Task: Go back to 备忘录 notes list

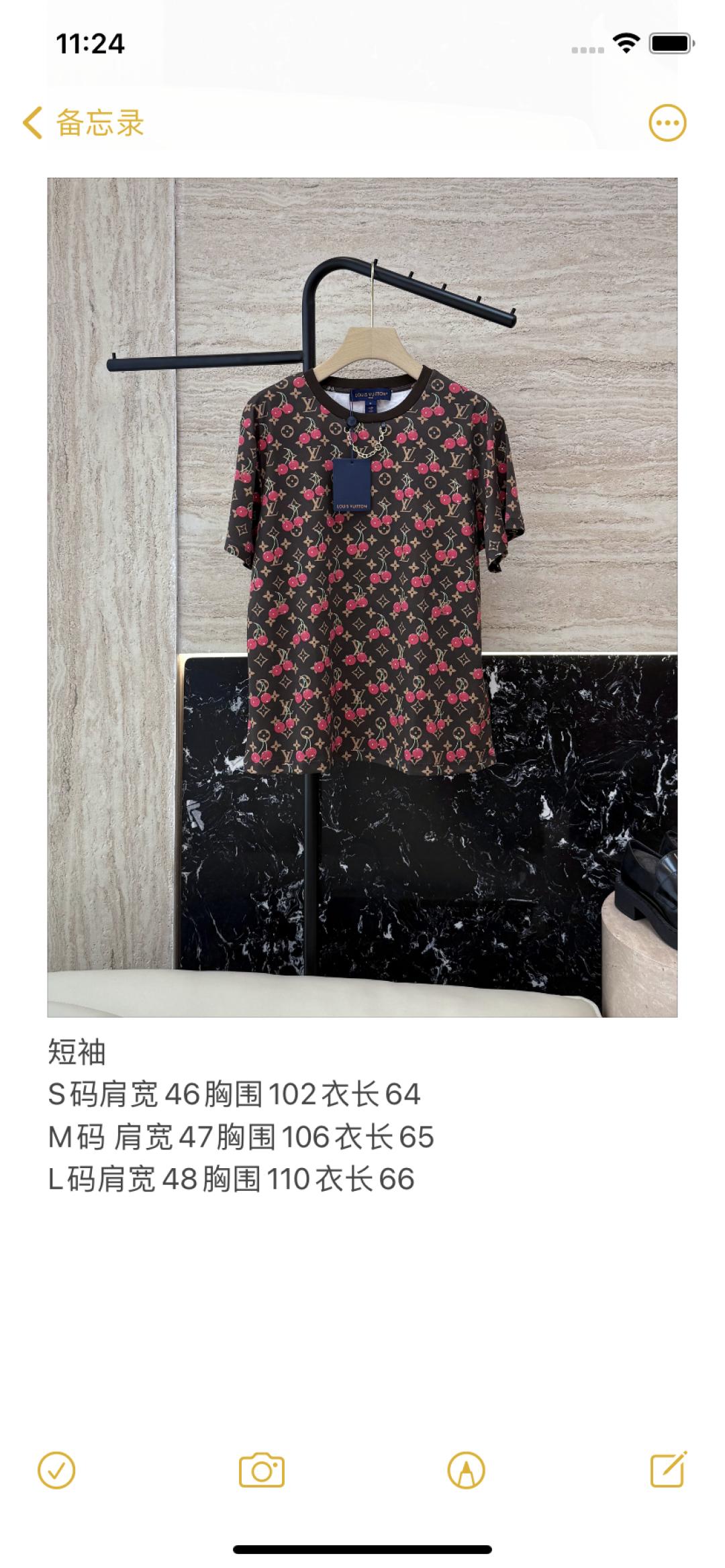Action: pos(83,123)
